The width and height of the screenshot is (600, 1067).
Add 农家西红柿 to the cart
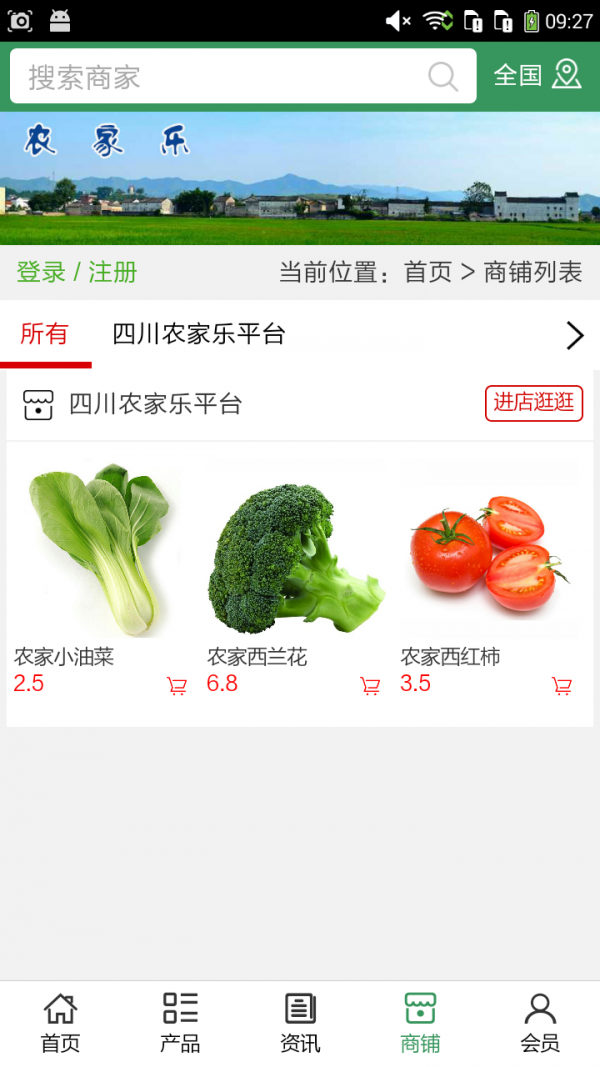562,686
